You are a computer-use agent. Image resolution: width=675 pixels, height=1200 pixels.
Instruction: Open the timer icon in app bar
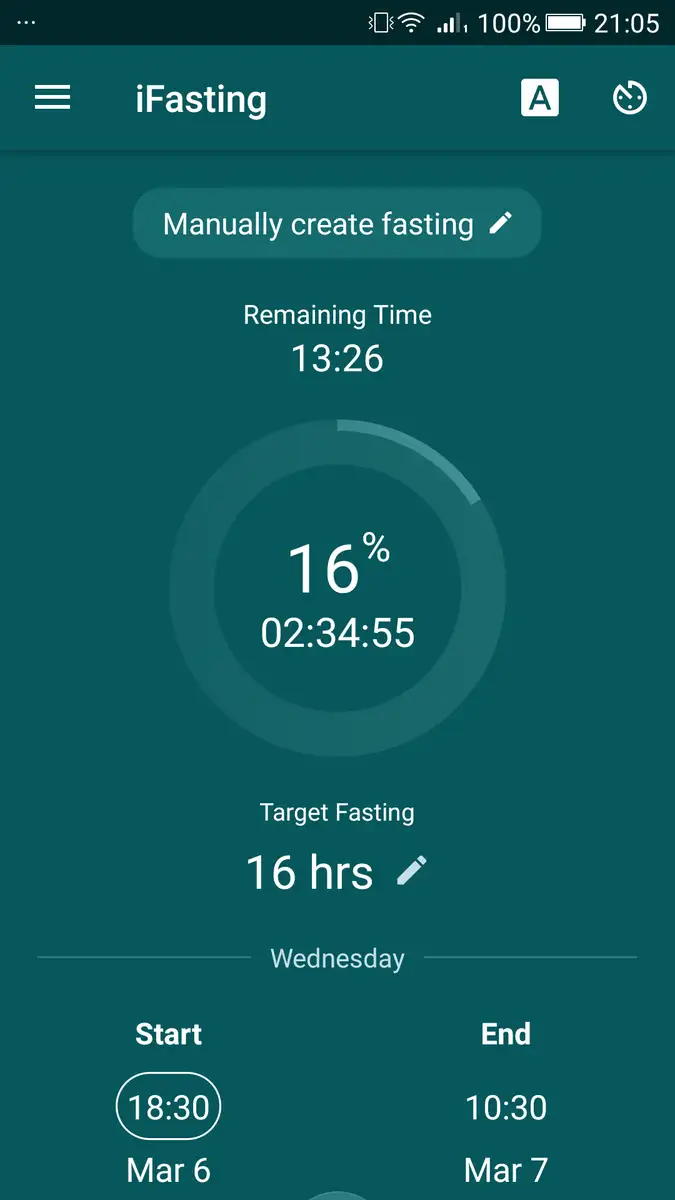pyautogui.click(x=630, y=98)
